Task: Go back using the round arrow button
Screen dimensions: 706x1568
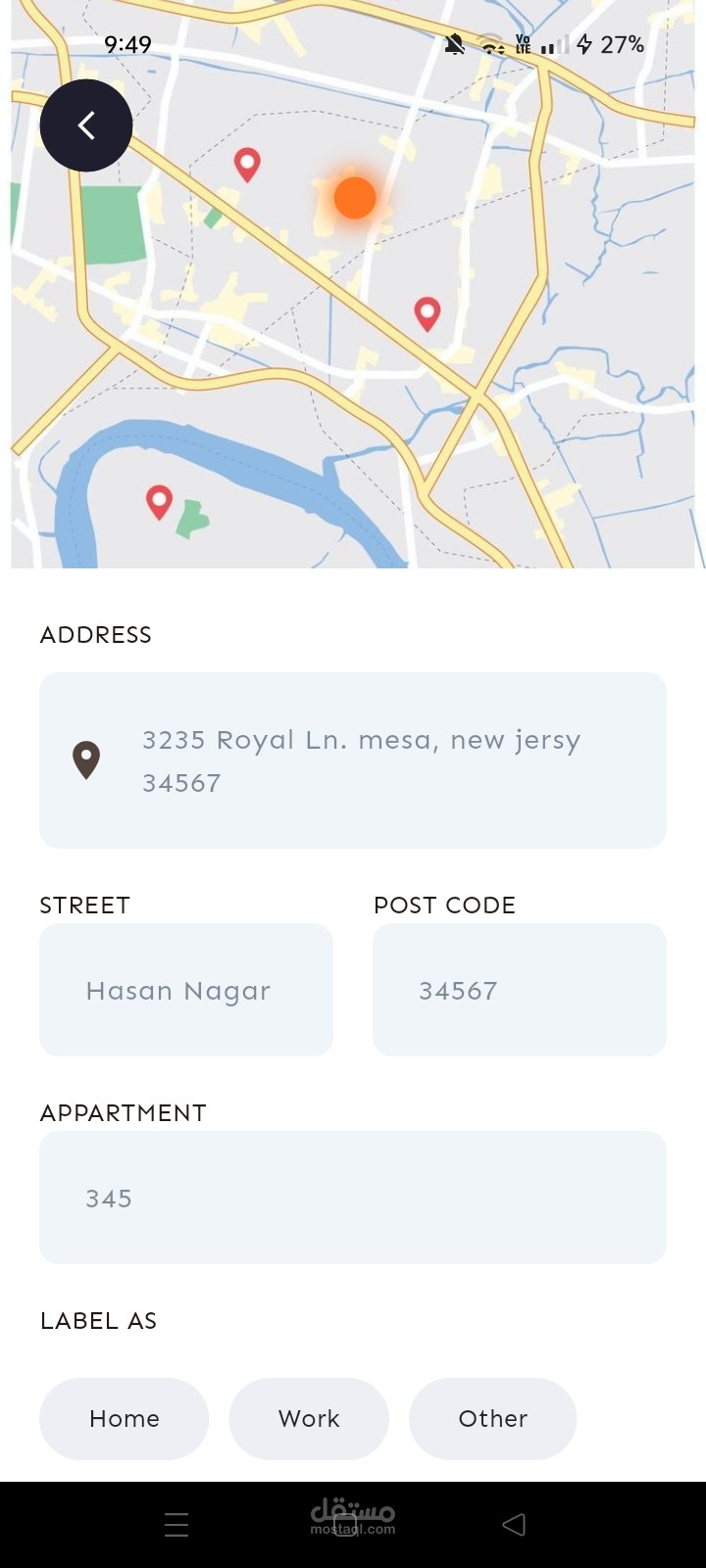Action: point(86,125)
